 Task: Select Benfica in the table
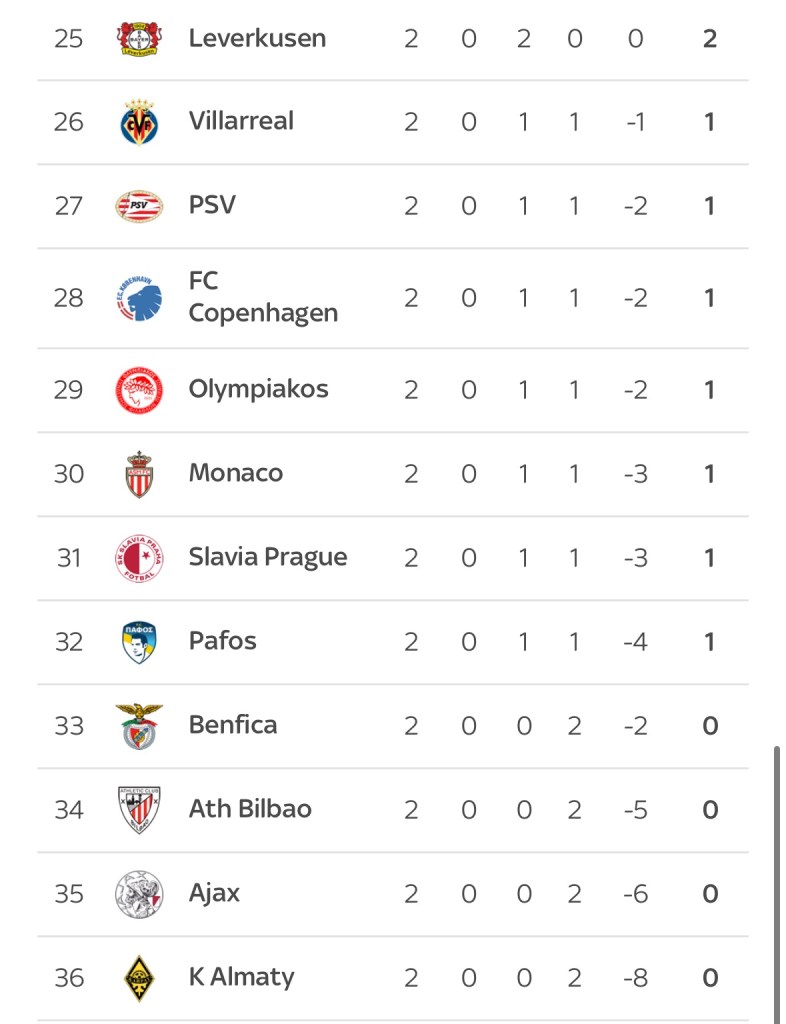232,725
